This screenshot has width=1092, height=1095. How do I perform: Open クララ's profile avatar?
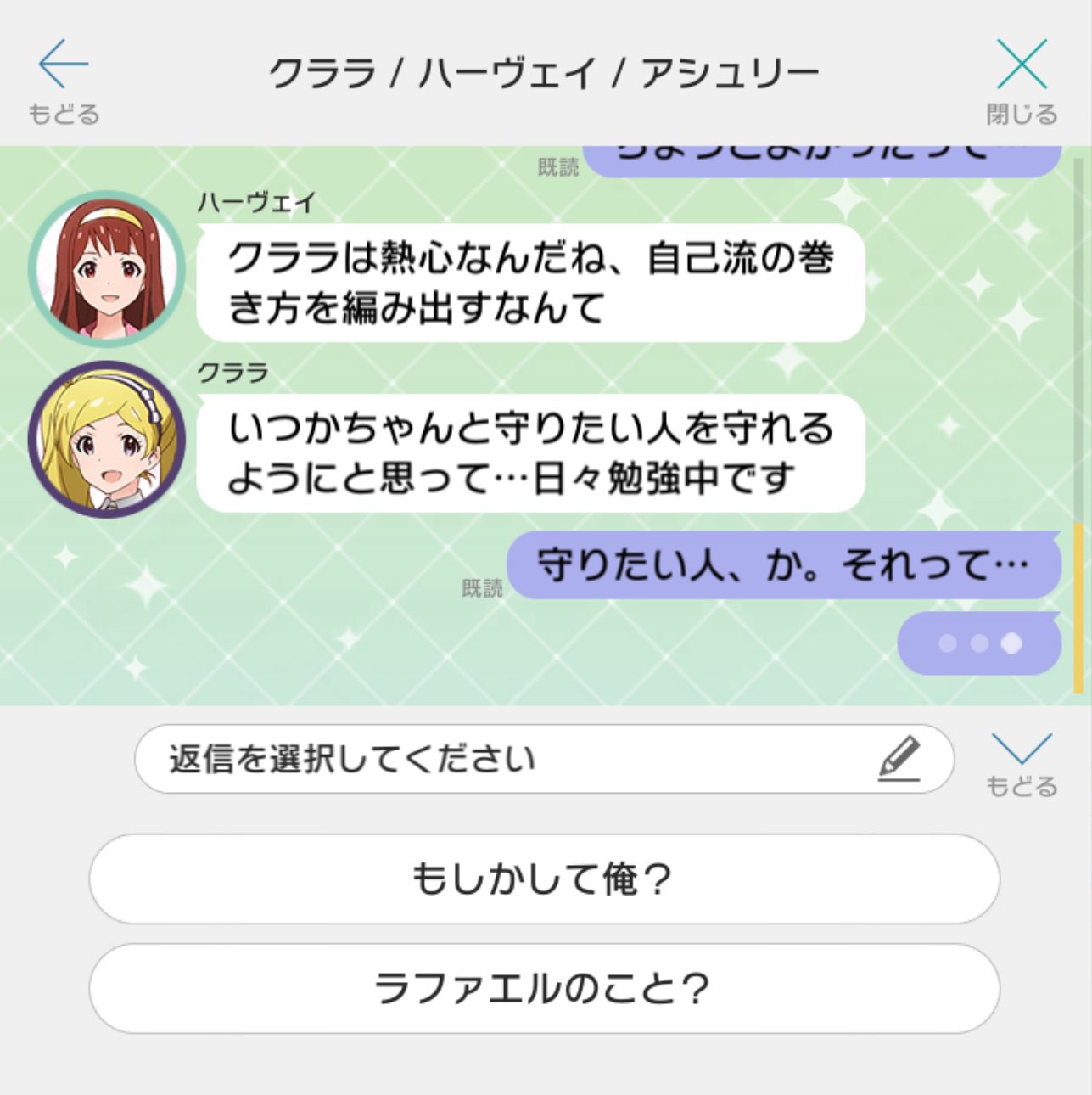[x=107, y=440]
